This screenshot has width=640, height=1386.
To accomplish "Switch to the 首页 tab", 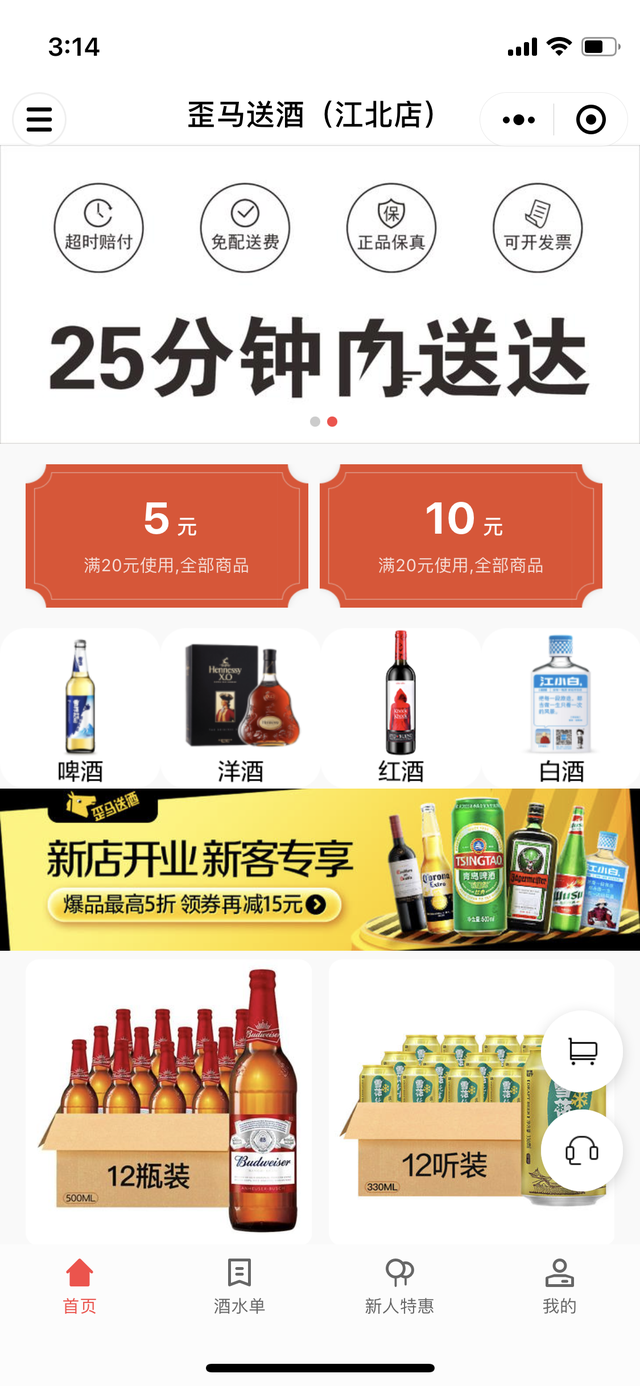I will click(x=80, y=1286).
